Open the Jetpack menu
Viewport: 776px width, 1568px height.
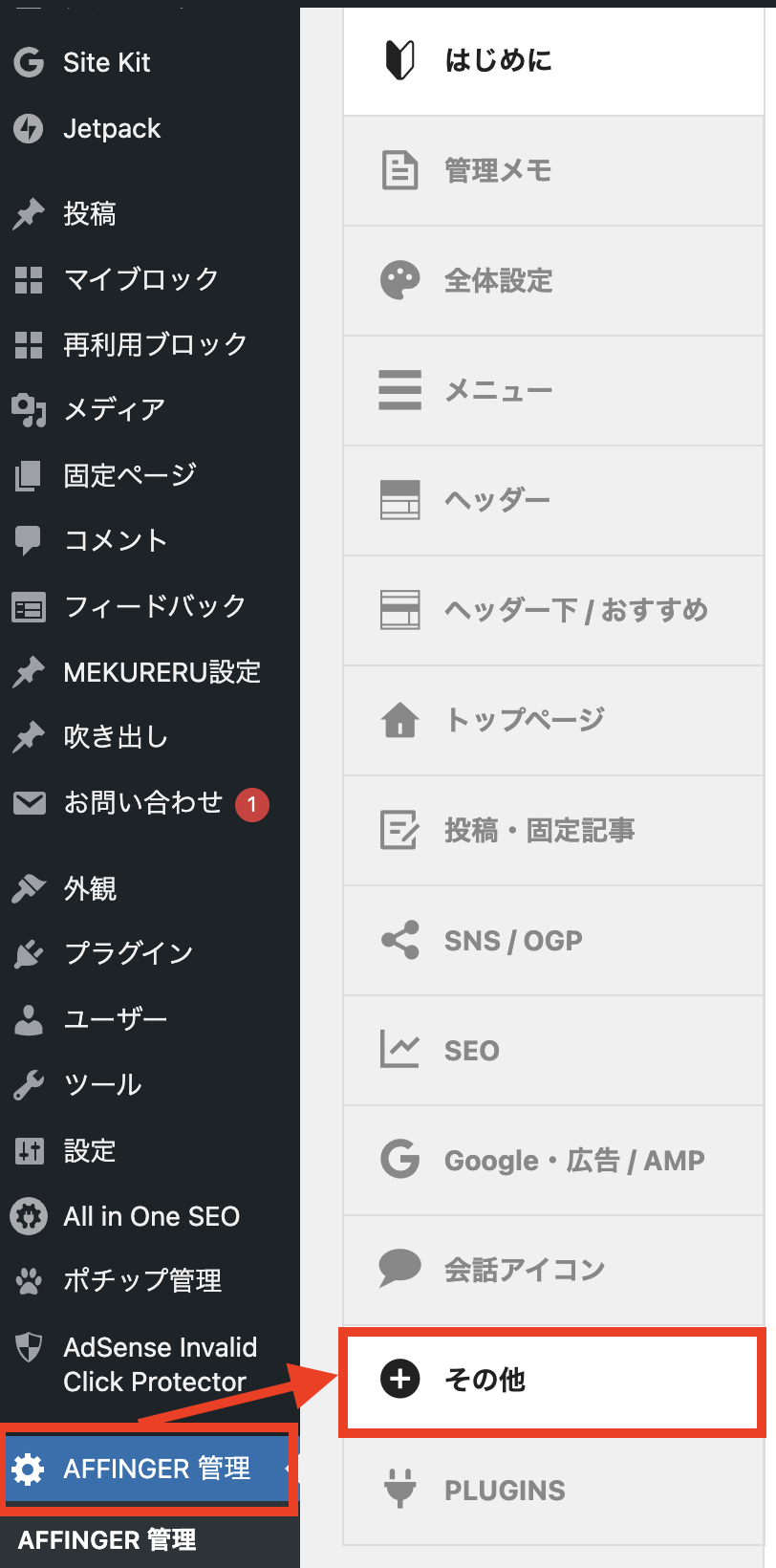pyautogui.click(x=111, y=129)
